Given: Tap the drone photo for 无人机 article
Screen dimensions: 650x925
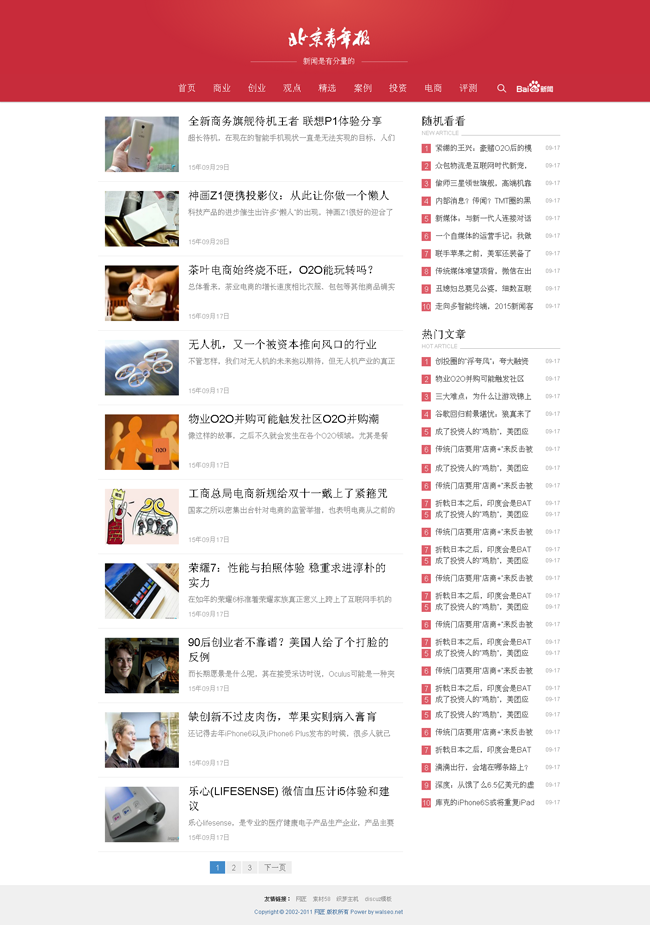Looking at the screenshot, I should (x=141, y=367).
